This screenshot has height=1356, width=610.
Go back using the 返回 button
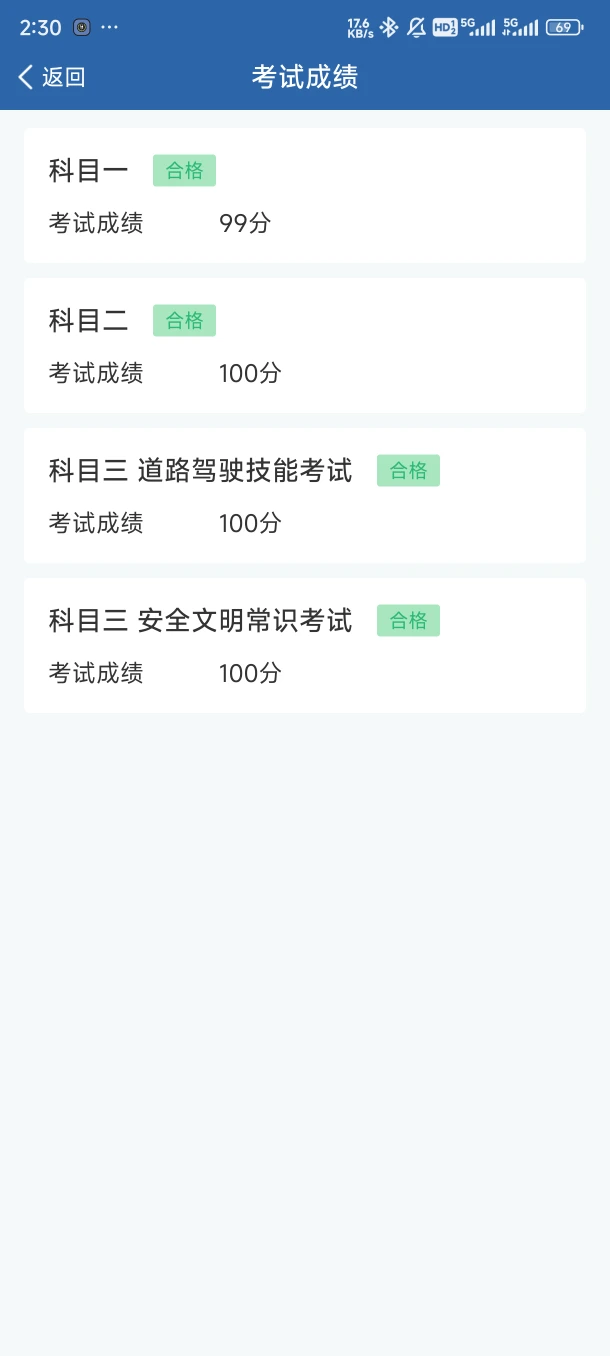52,77
